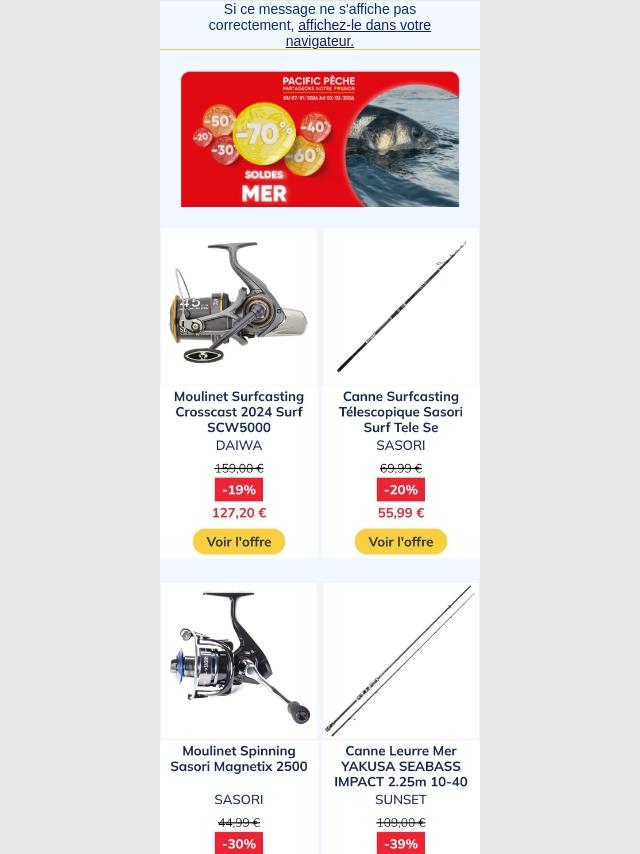The width and height of the screenshot is (640, 854).
Task: Open the Yakusa Seabass Impact rod image
Action: [x=401, y=661]
